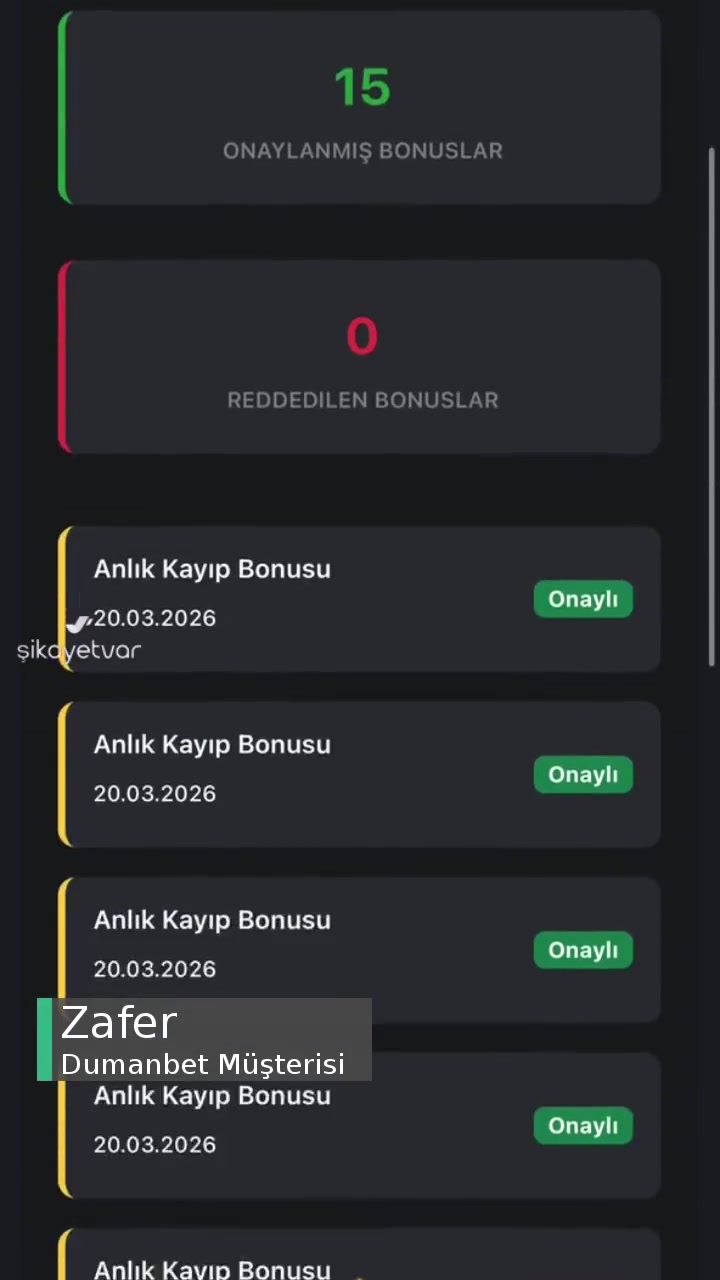This screenshot has width=720, height=1280.
Task: Open the red Reddedilen Bonuslar stat card
Action: coord(360,357)
